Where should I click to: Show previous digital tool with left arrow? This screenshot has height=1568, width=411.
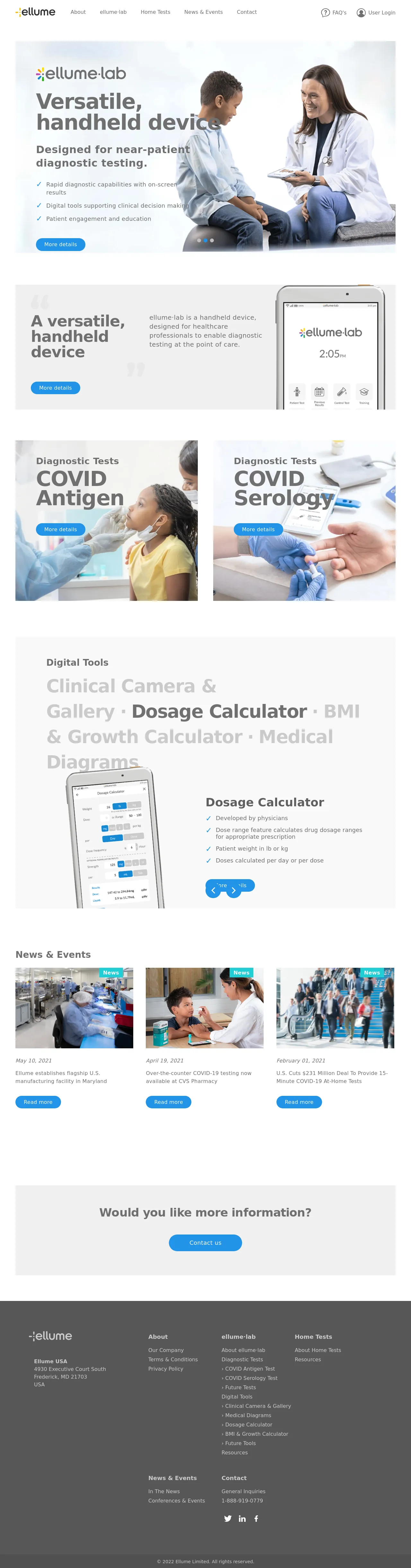pos(213,890)
